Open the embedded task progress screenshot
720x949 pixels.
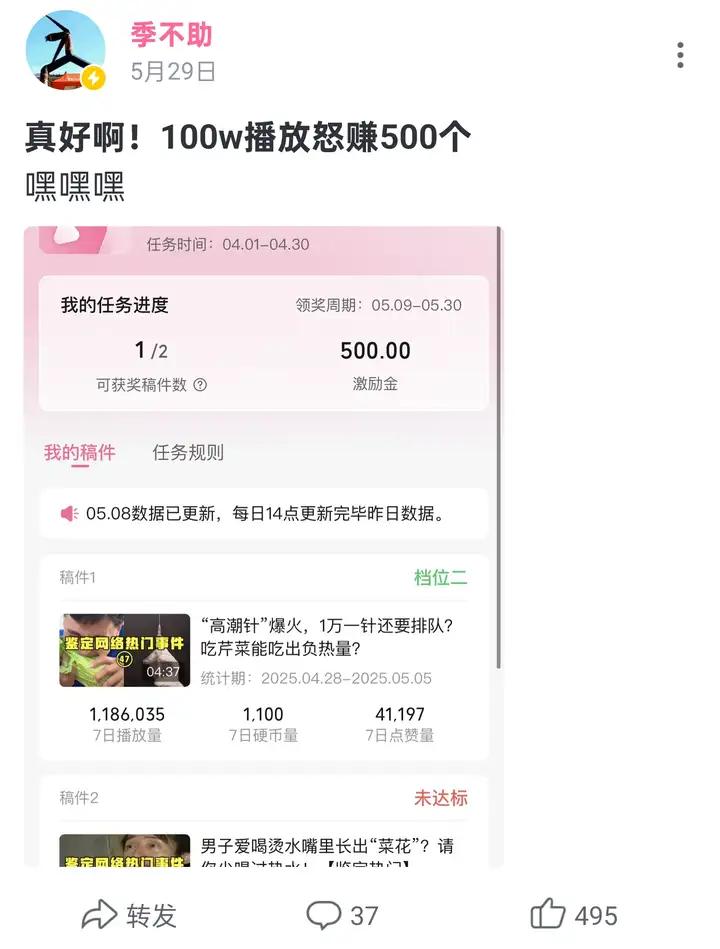264,546
